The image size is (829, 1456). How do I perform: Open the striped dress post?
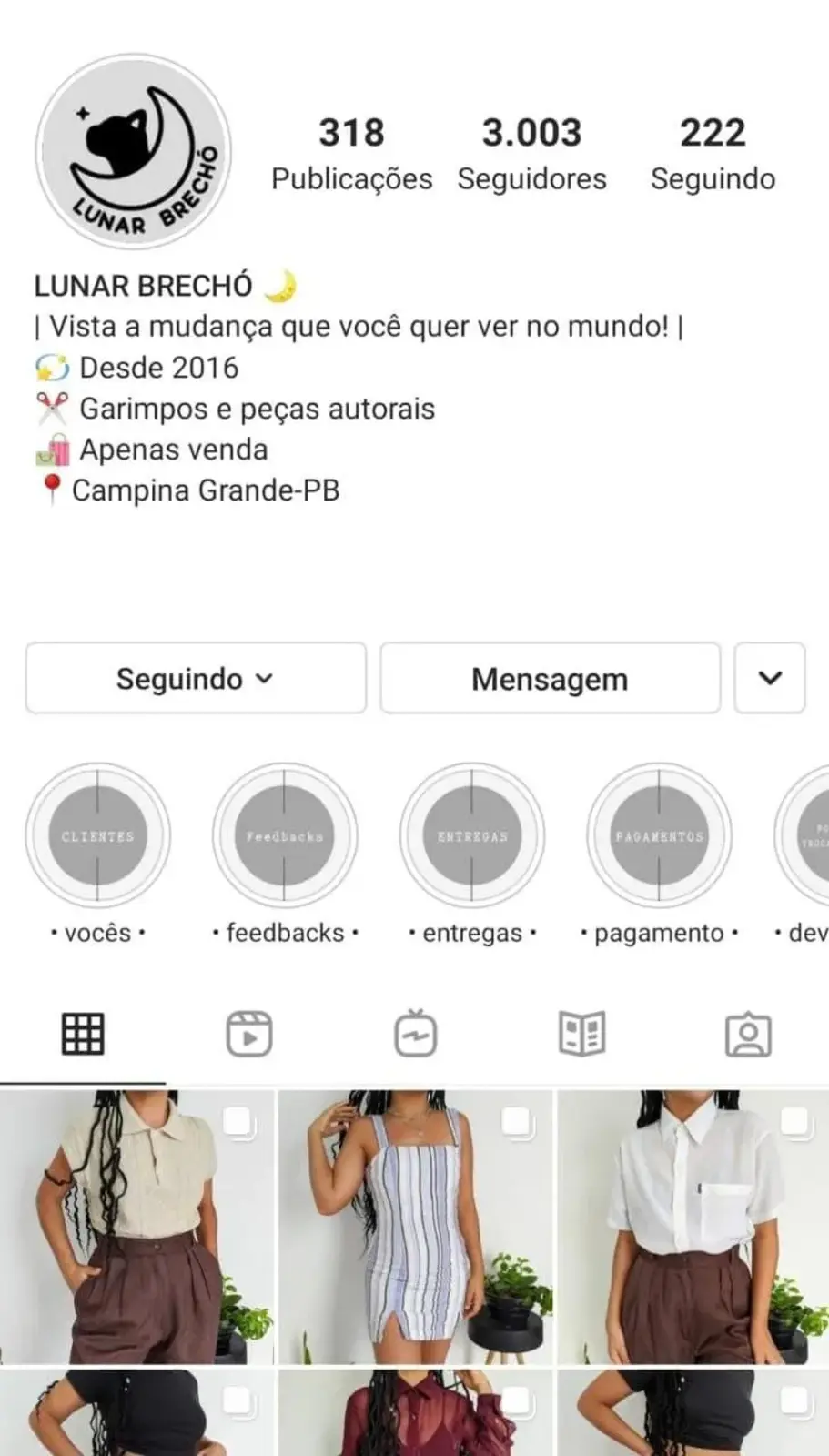[x=415, y=1227]
